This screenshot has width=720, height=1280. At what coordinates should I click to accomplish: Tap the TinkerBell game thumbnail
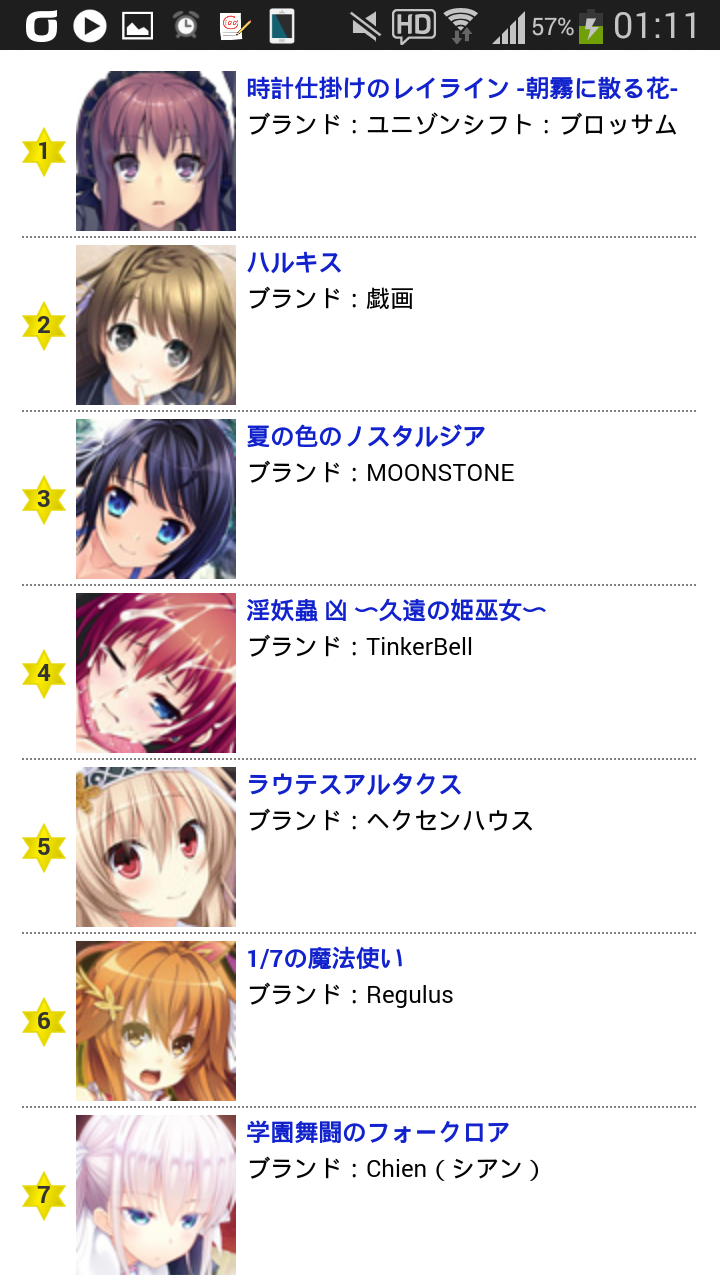[156, 673]
